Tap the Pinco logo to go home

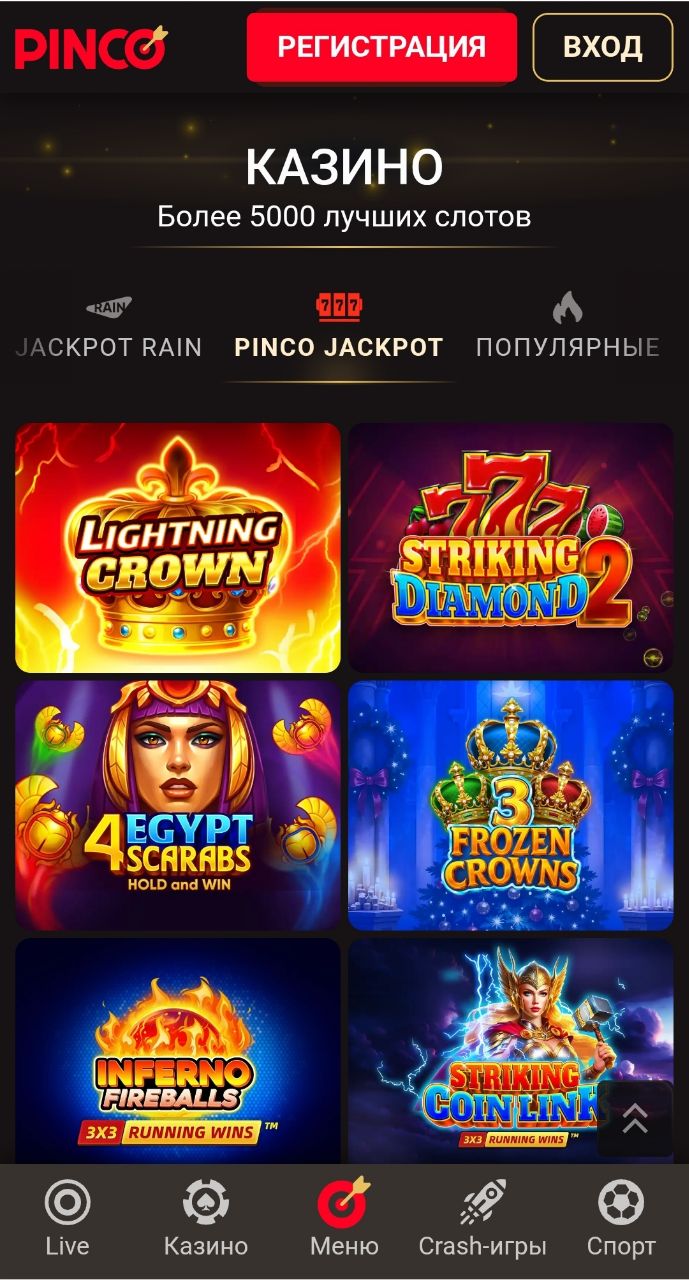pos(92,47)
